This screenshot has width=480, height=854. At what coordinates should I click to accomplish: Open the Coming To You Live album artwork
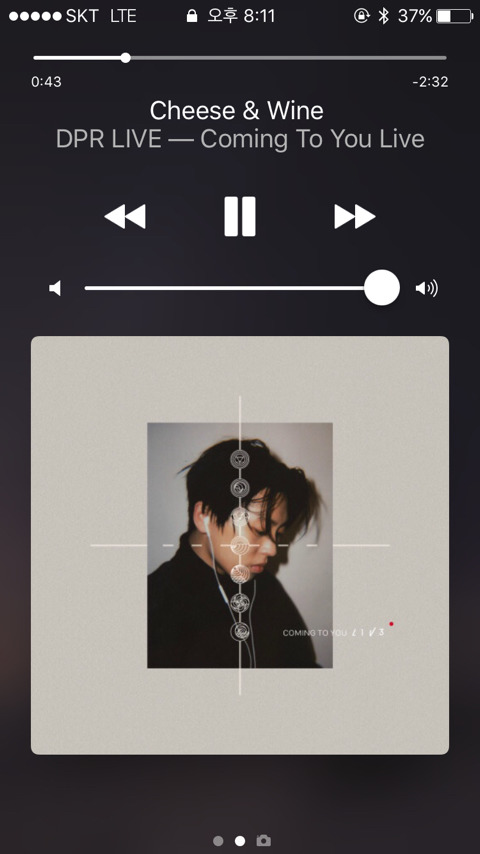(x=240, y=545)
